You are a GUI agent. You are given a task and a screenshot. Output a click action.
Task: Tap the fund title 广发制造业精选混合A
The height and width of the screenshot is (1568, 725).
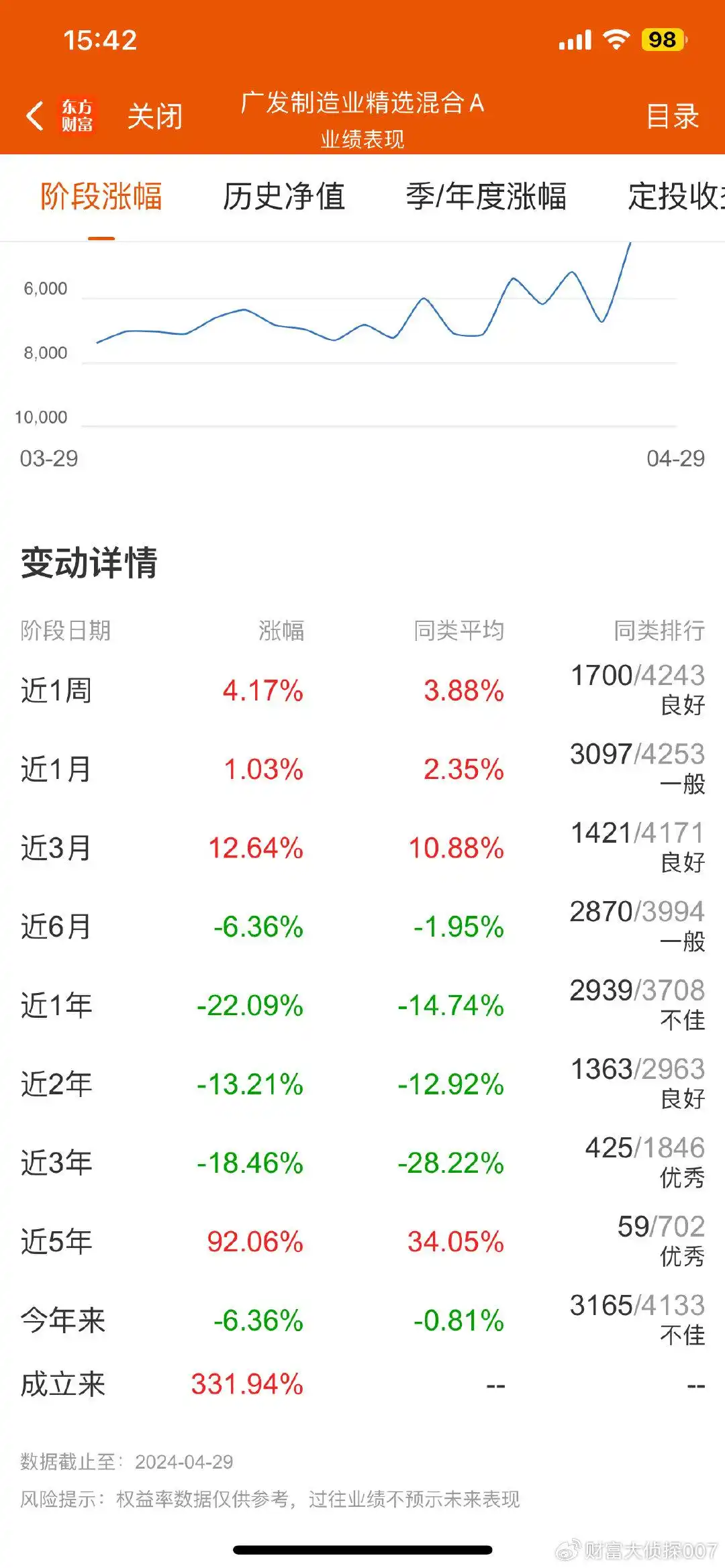362,104
